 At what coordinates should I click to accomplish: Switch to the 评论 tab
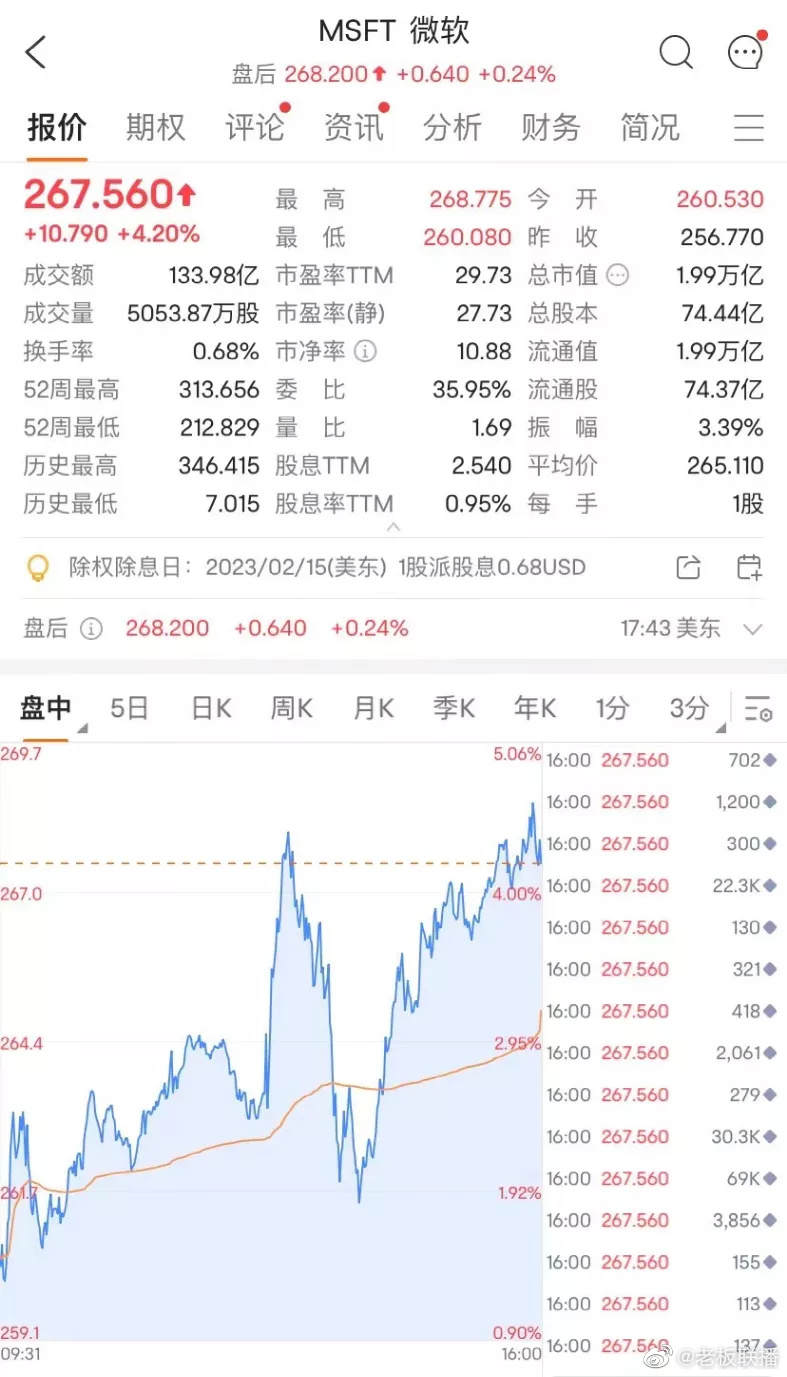(x=254, y=128)
